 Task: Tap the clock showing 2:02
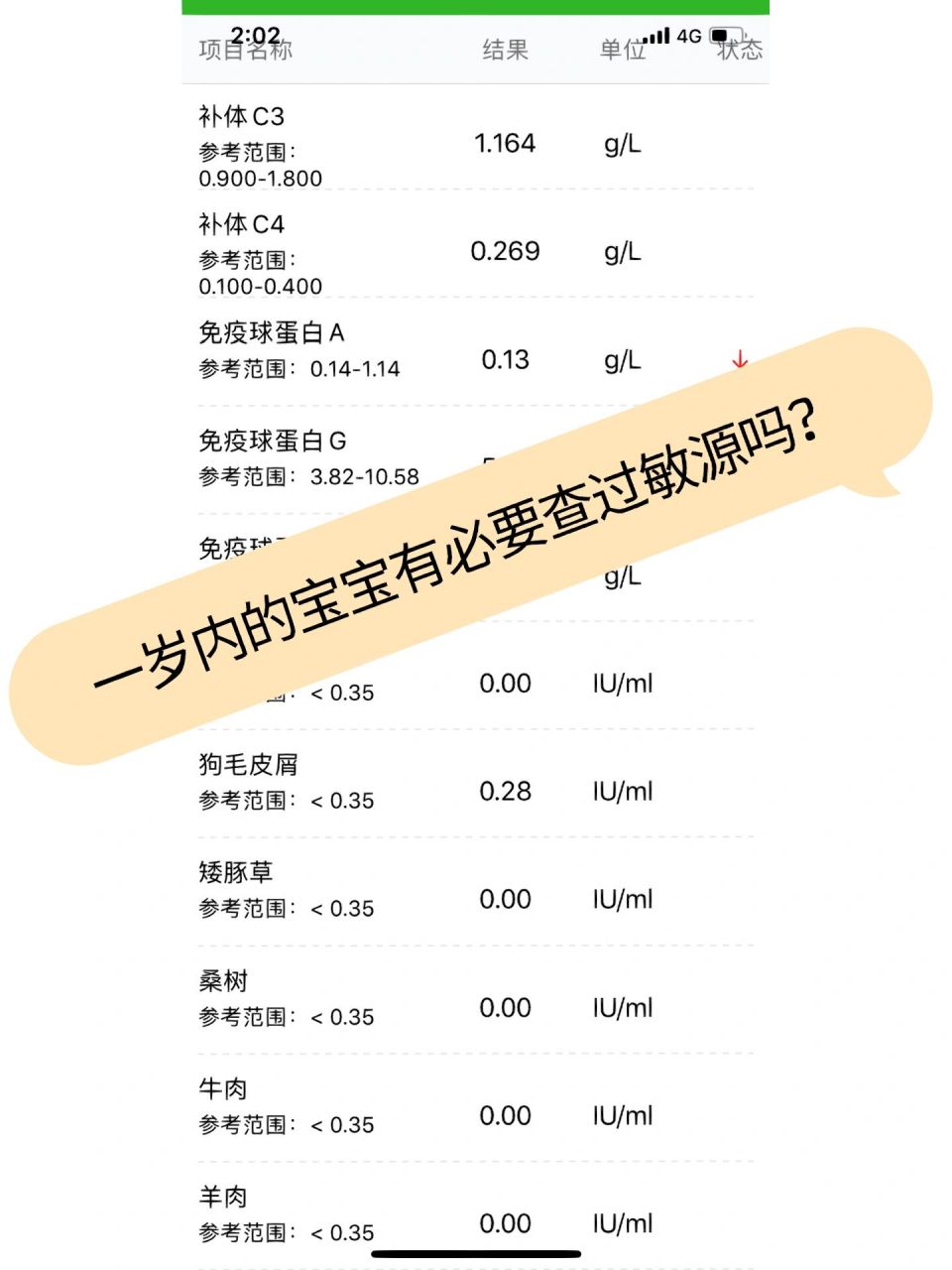[256, 34]
